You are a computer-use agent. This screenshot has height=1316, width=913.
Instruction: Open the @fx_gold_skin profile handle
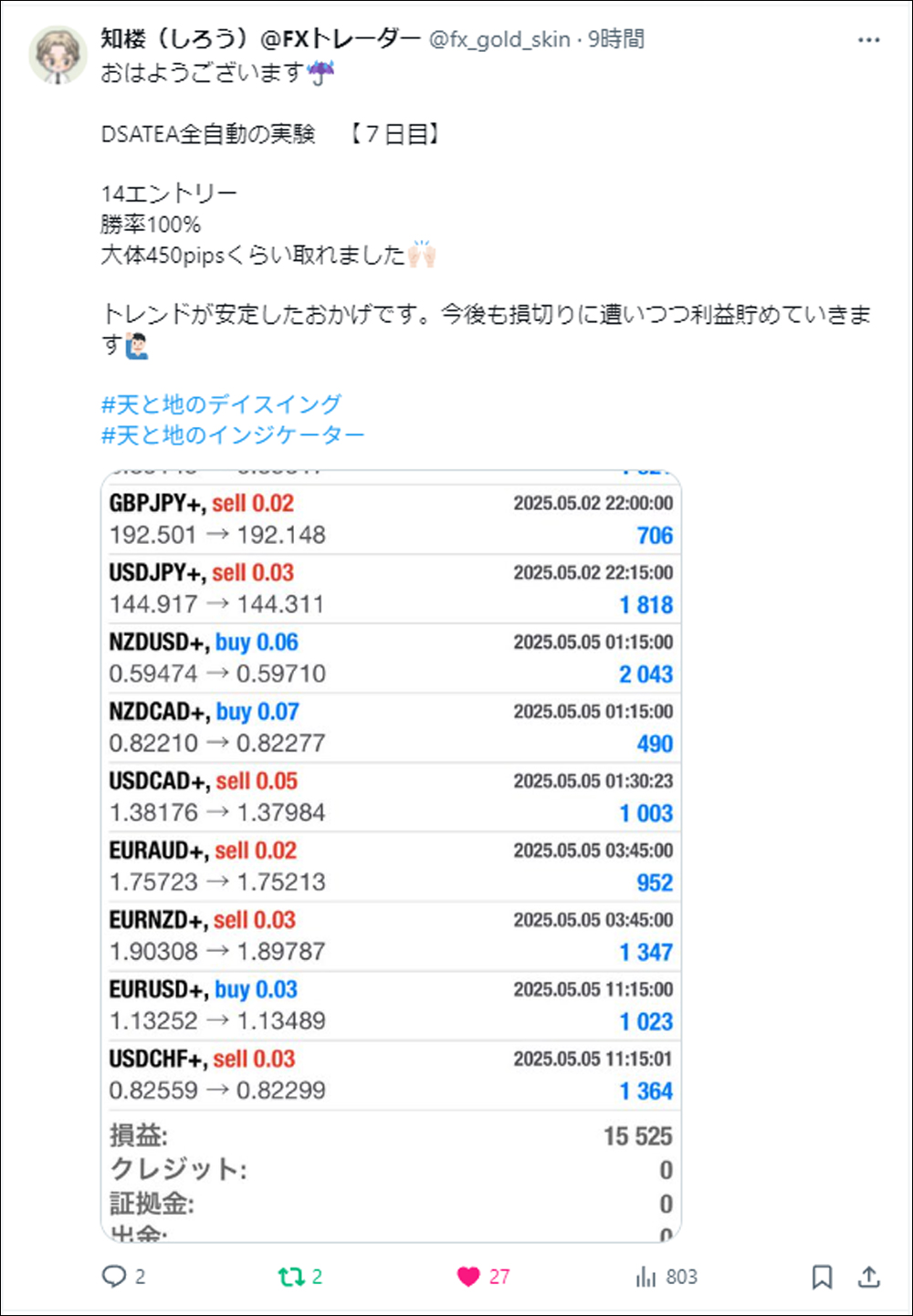499,39
